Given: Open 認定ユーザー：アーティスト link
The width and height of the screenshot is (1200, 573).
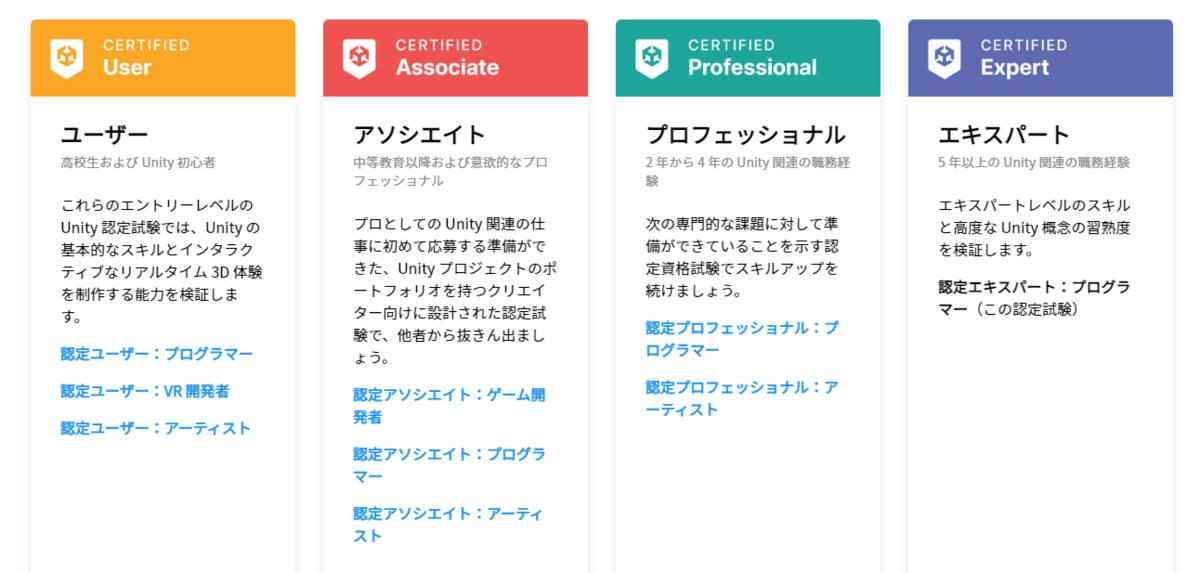Looking at the screenshot, I should click(155, 428).
